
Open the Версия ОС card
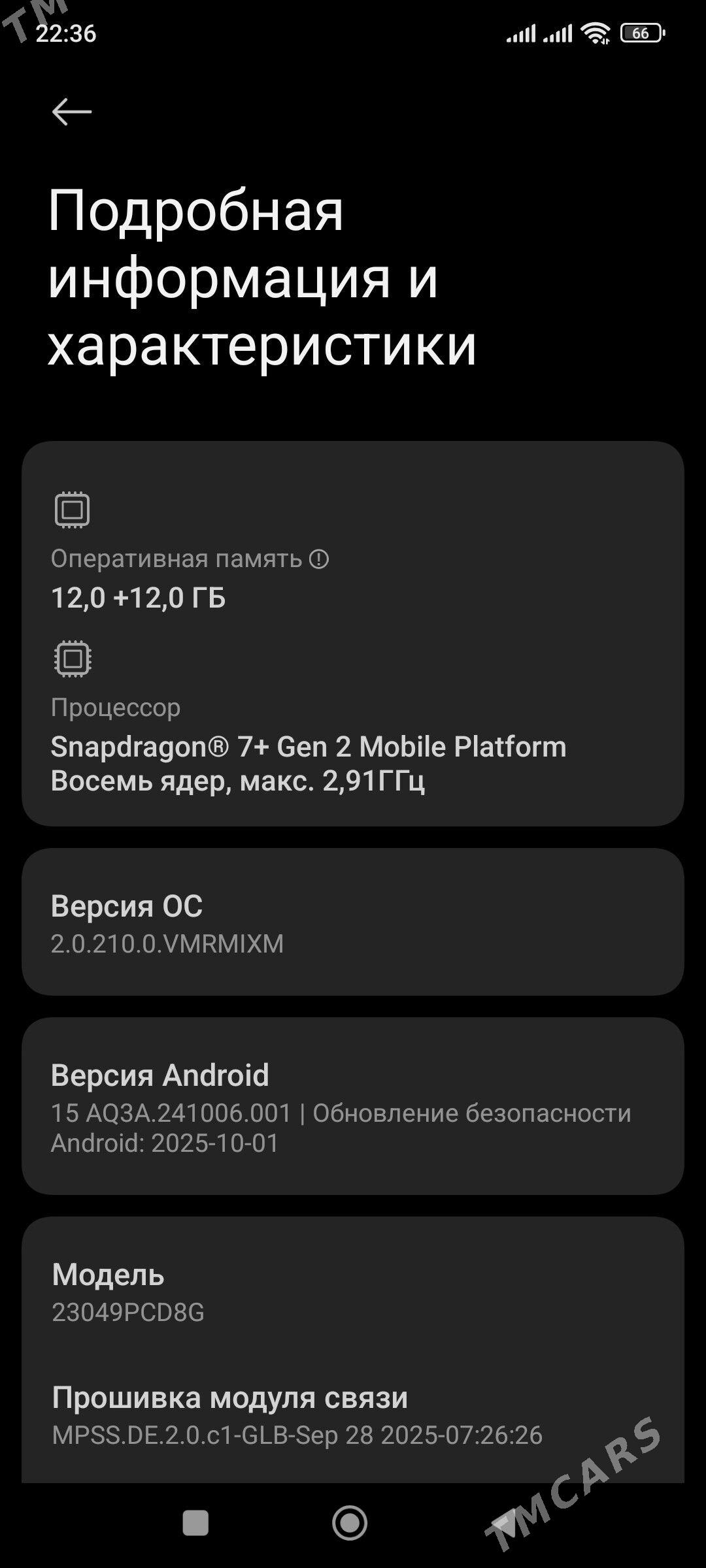[x=353, y=924]
